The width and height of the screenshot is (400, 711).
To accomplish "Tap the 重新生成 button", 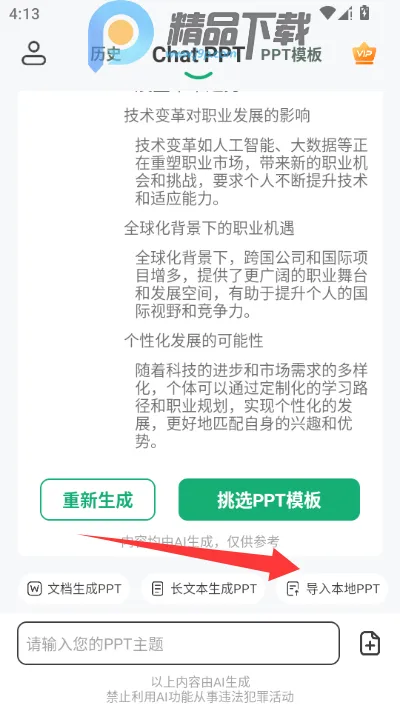I will point(98,500).
